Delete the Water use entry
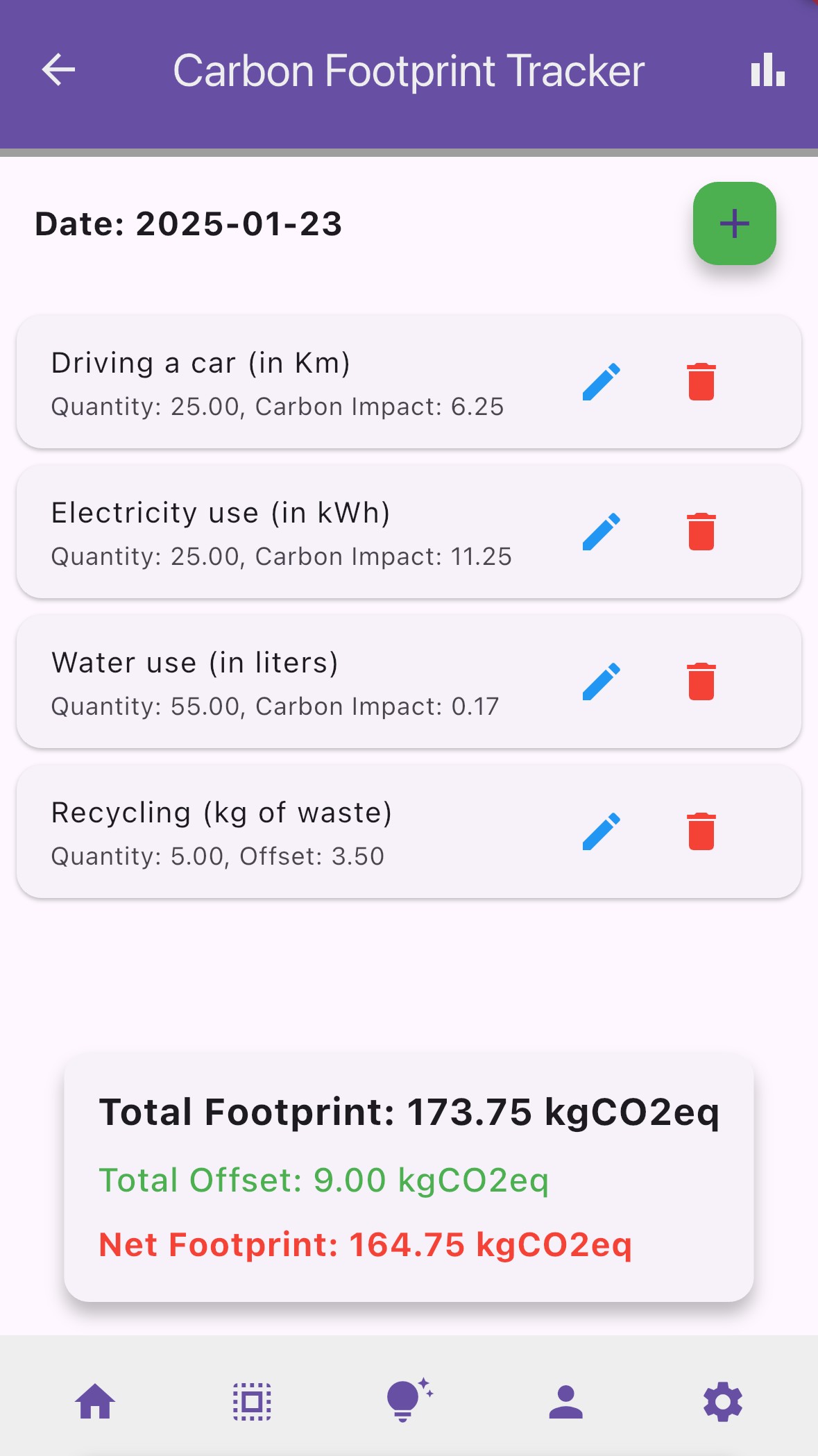This screenshot has height=1456, width=818. point(701,682)
